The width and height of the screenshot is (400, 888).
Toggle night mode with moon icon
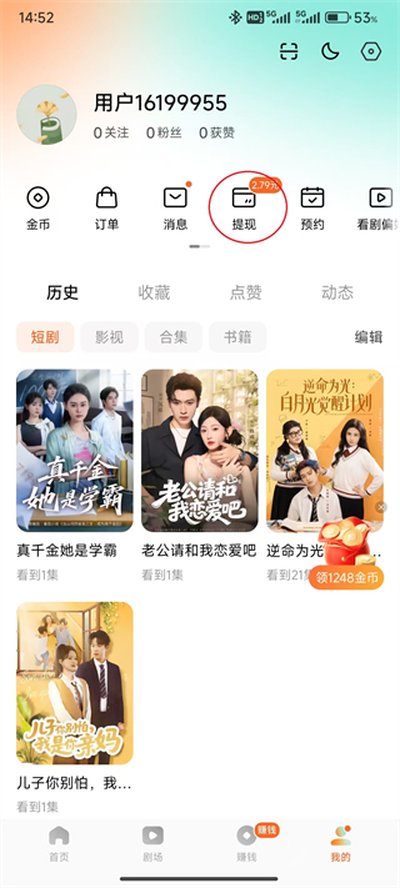[x=330, y=52]
